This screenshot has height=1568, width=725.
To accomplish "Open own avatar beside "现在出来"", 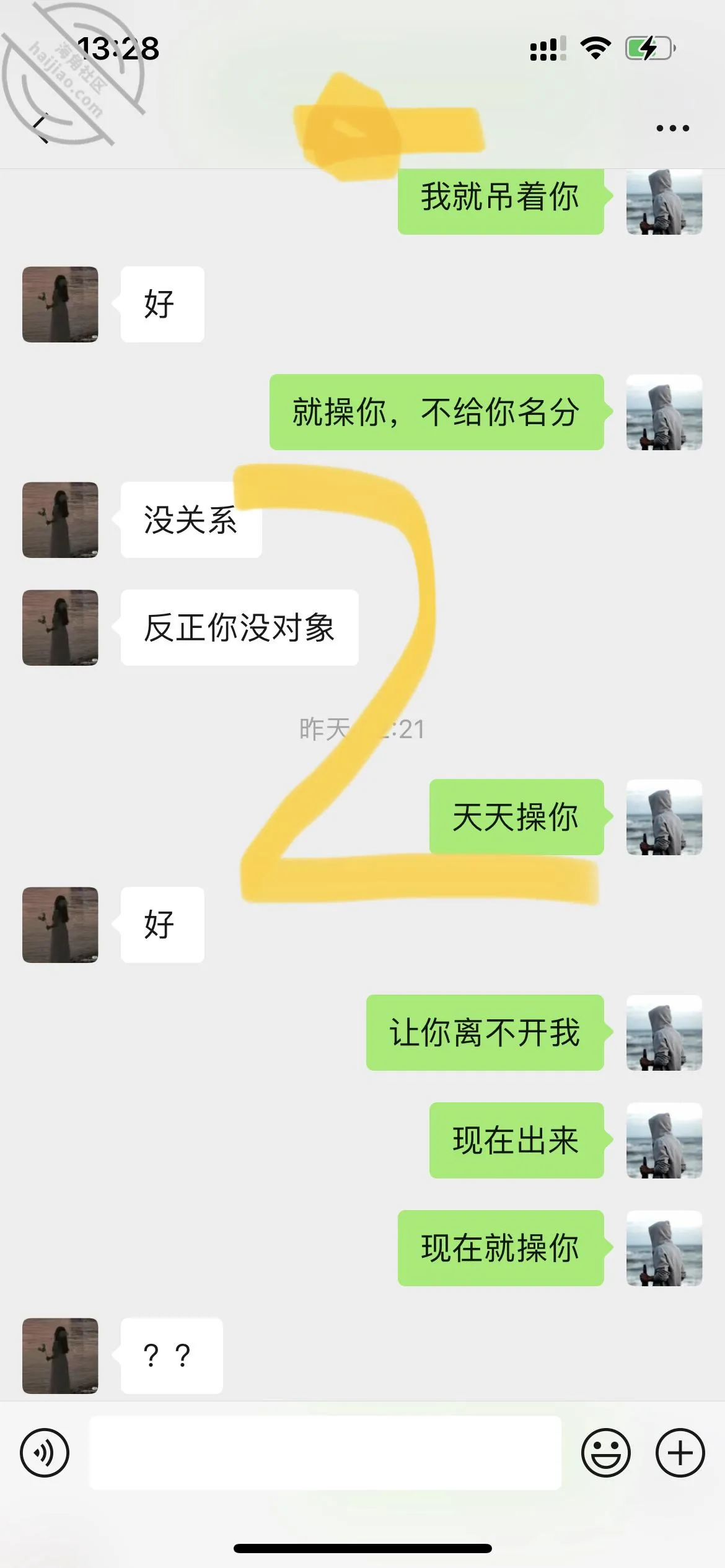I will coord(664,1140).
